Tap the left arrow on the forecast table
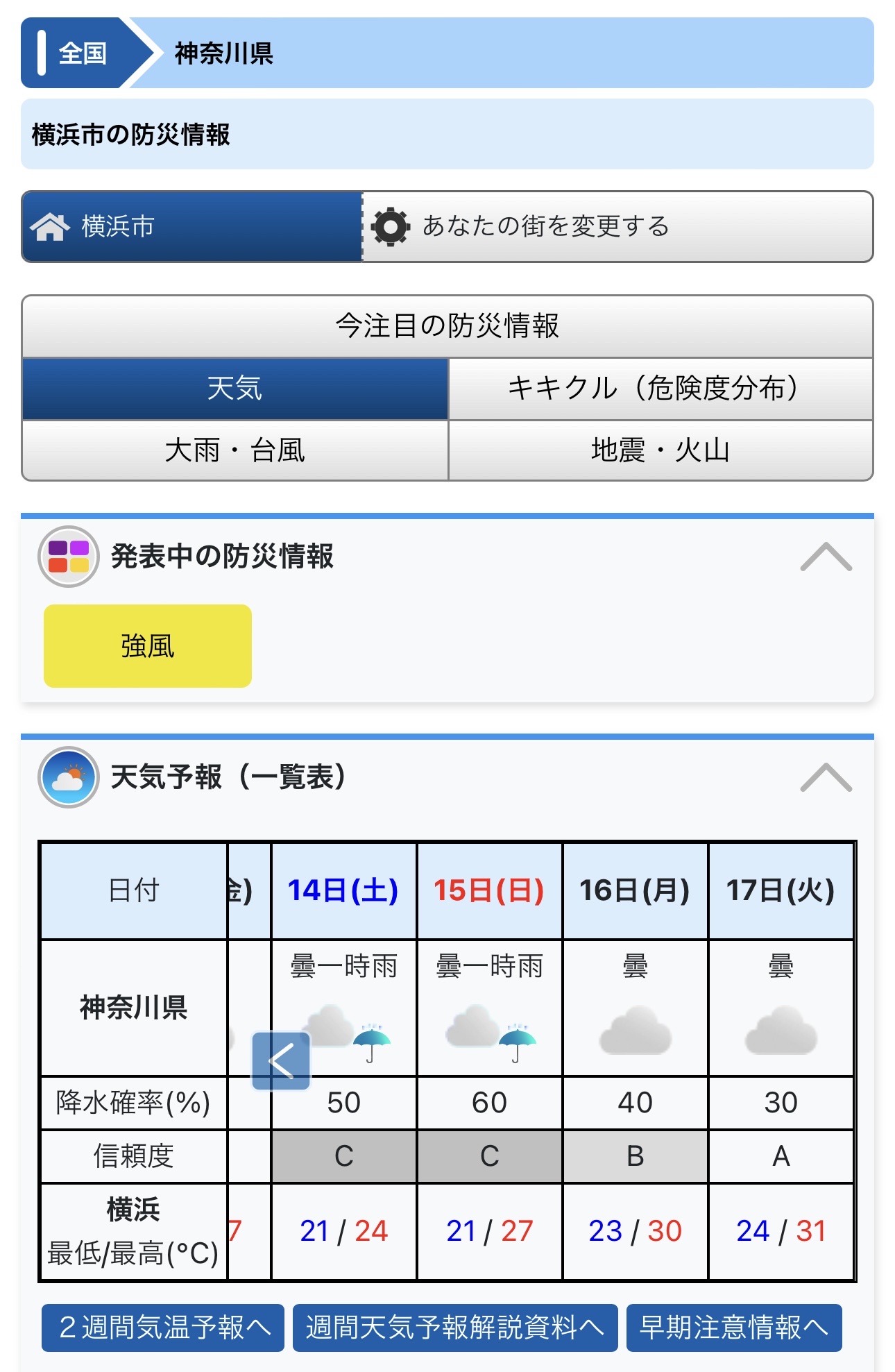This screenshot has height=1372, width=895. [281, 1060]
